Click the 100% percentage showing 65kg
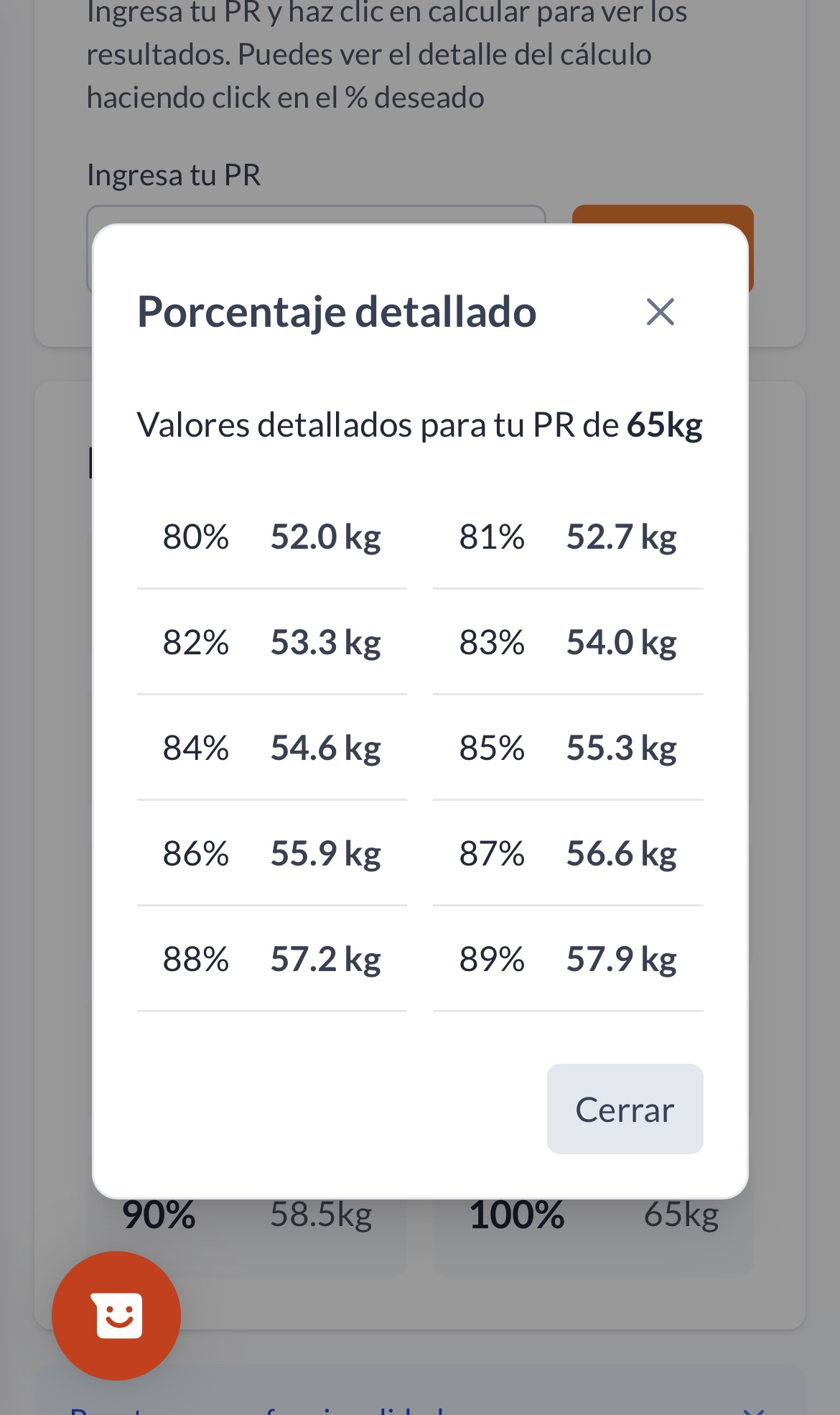Viewport: 840px width, 1415px height. tap(516, 1215)
